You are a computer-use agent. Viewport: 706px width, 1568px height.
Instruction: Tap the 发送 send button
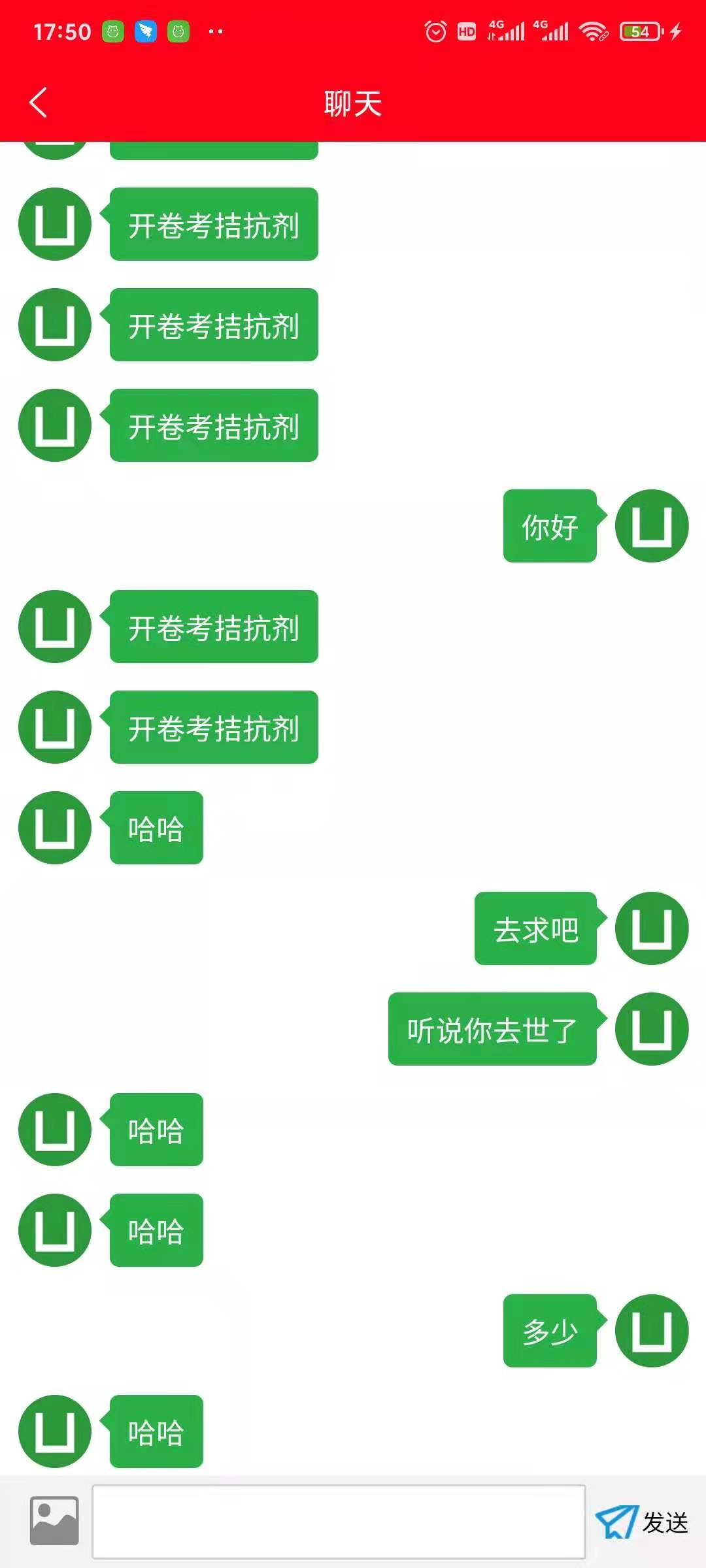[x=642, y=1522]
